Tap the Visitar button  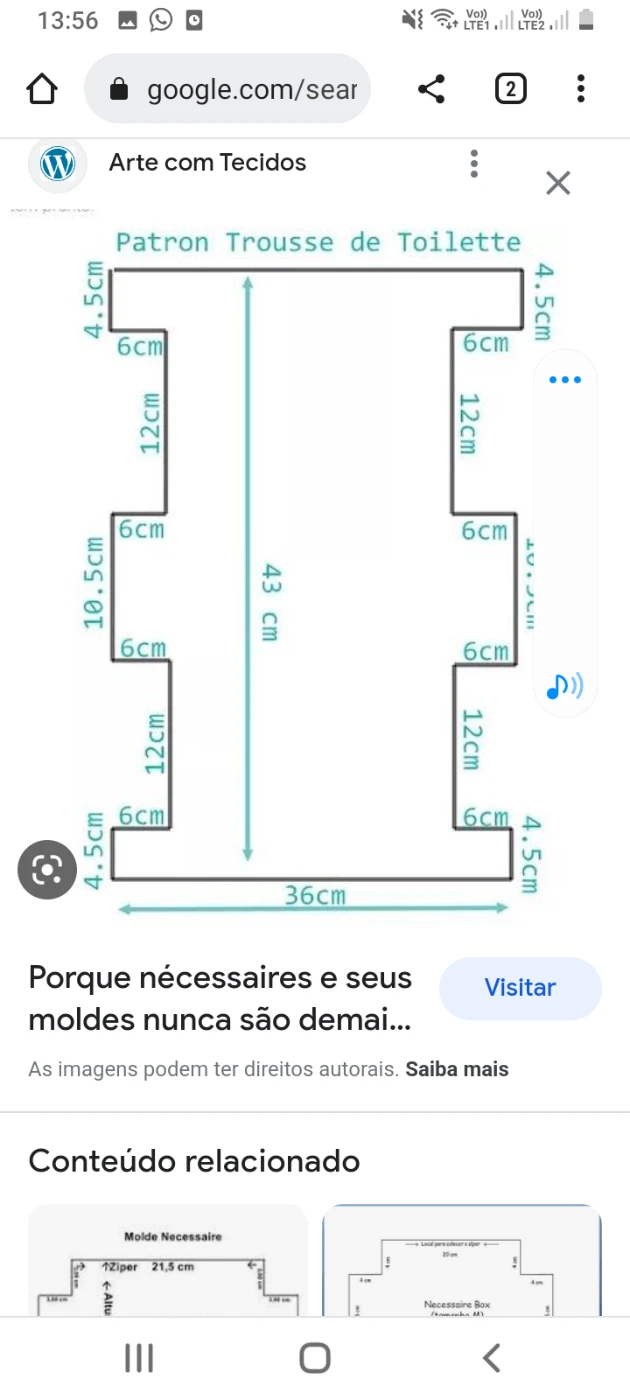[520, 988]
